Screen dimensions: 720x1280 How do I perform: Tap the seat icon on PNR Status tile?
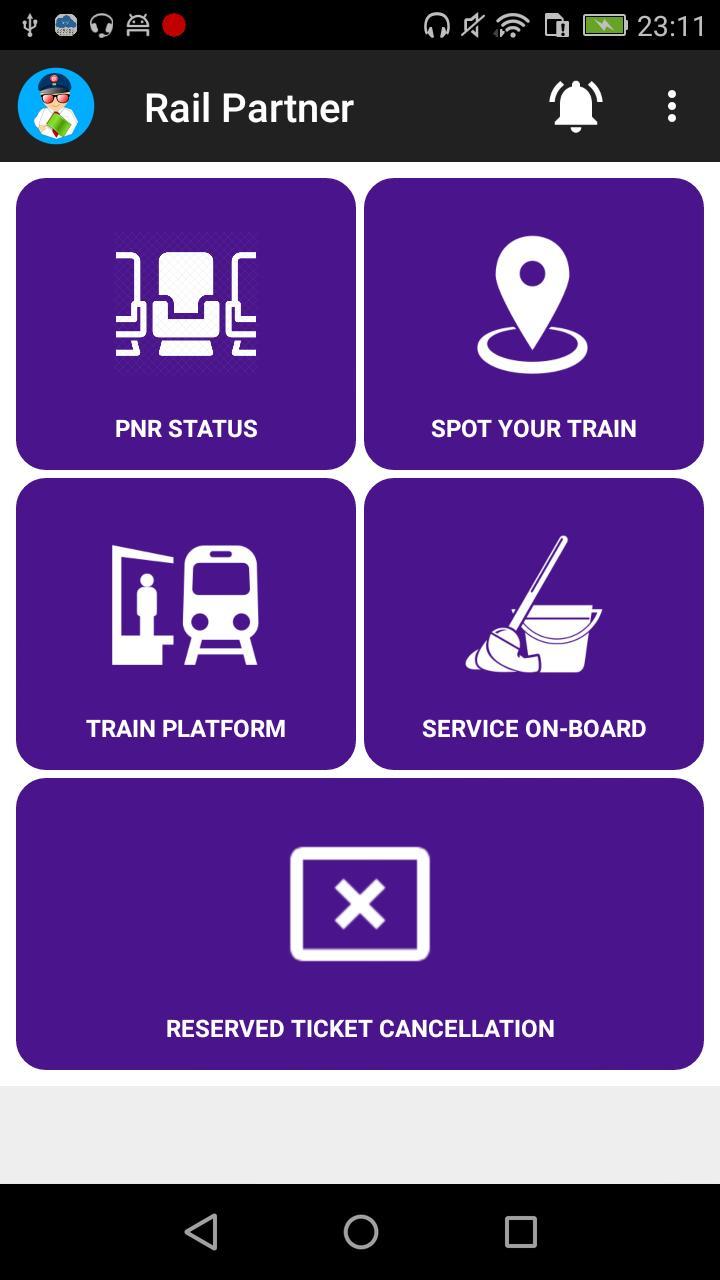(x=186, y=305)
